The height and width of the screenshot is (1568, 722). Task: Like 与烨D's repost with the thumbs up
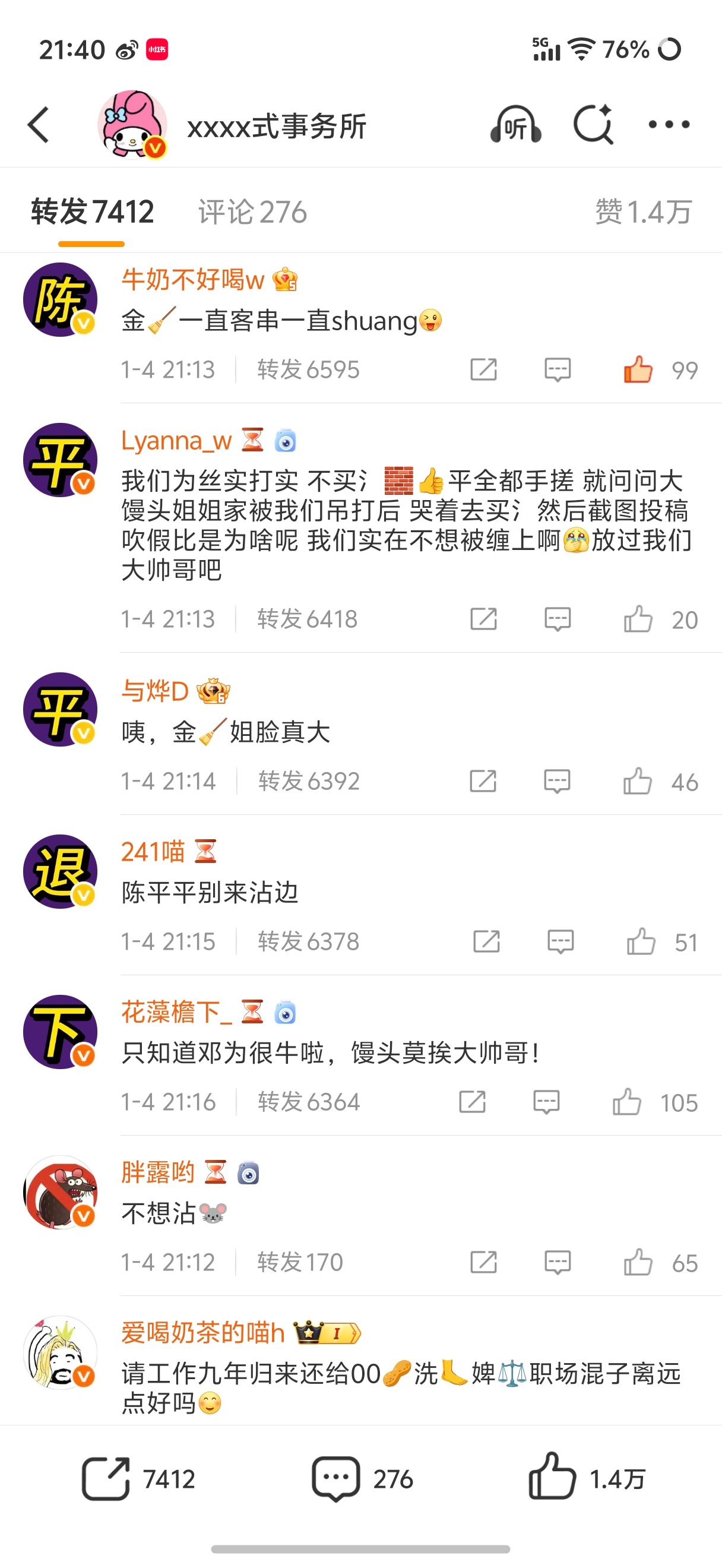click(639, 780)
